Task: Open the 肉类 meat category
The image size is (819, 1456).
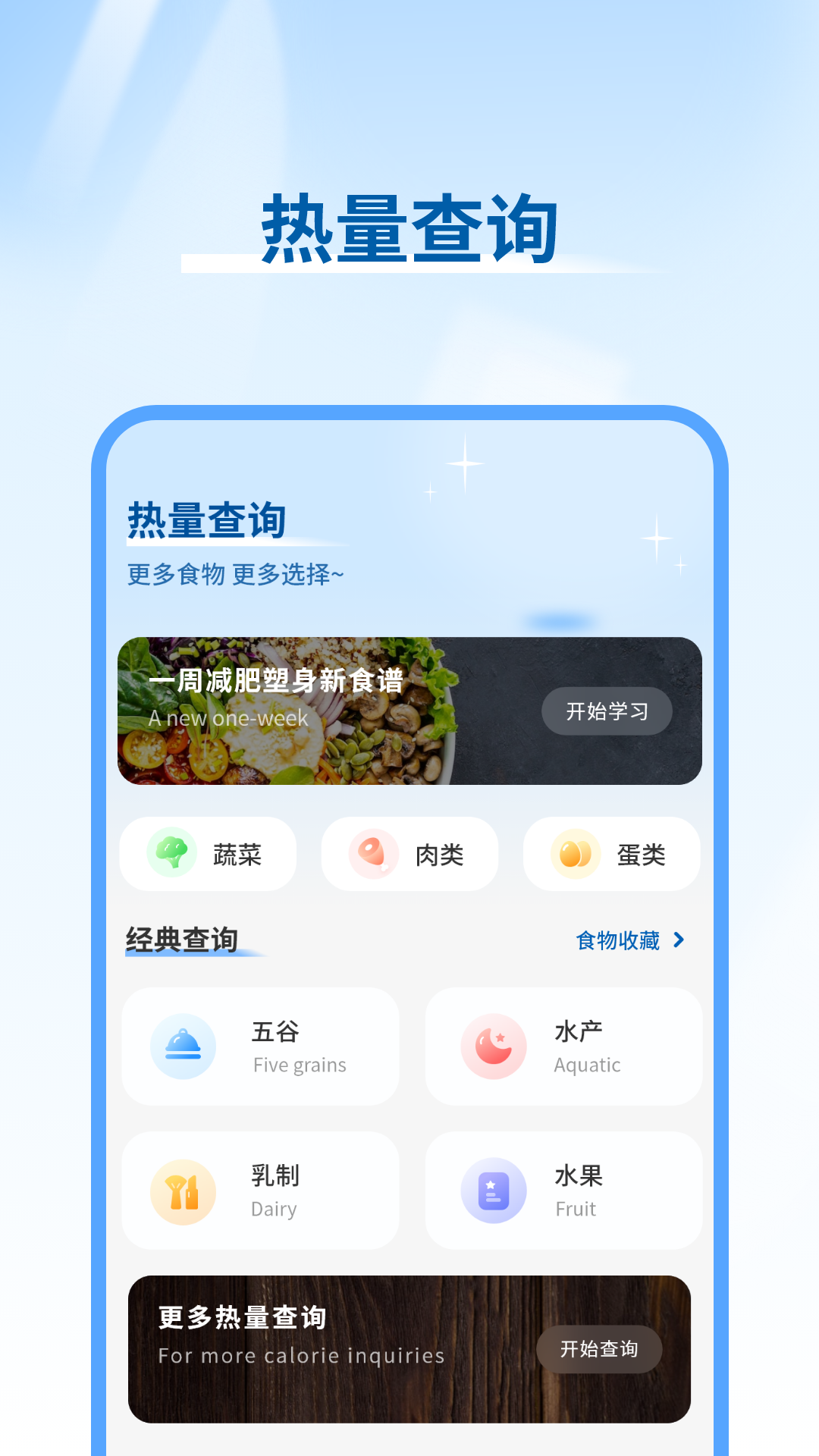Action: tap(409, 854)
